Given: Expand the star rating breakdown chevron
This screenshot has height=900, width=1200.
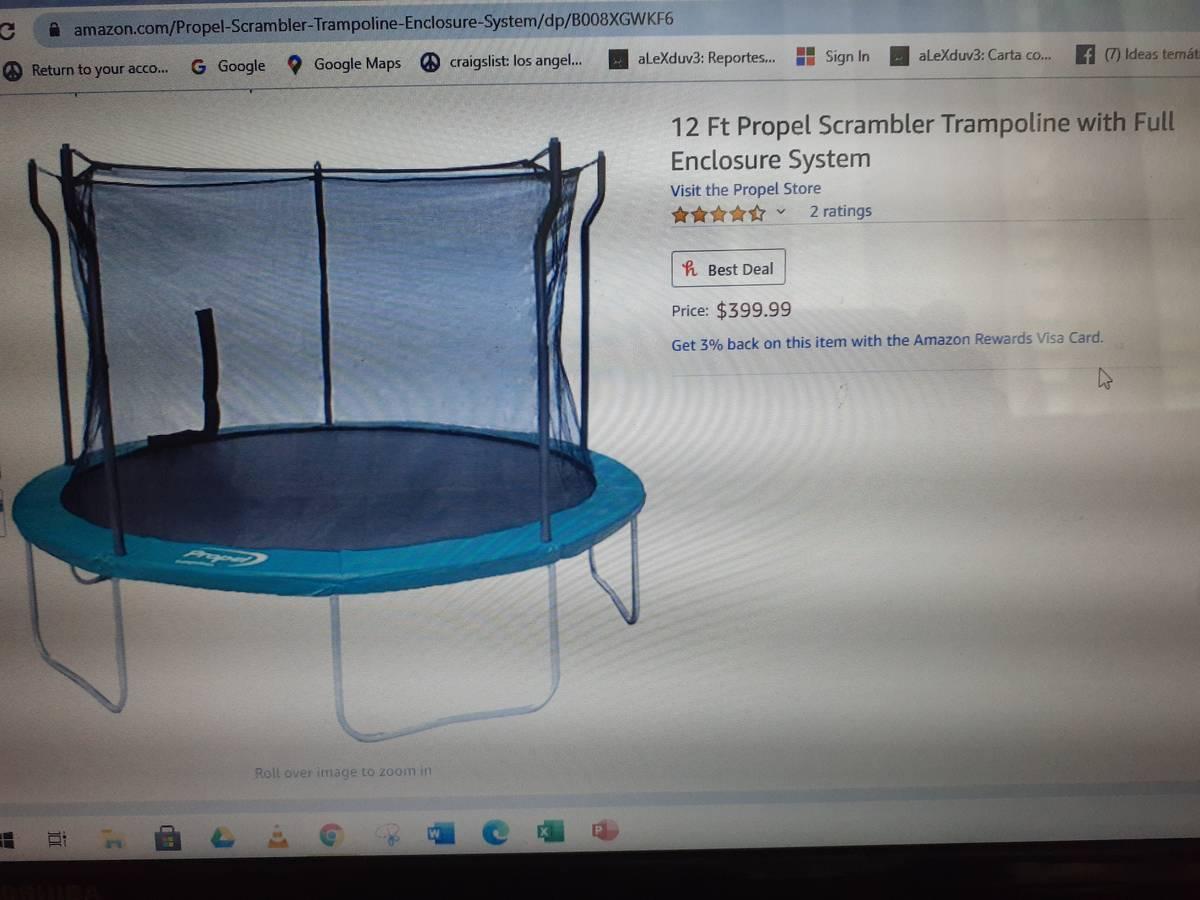Looking at the screenshot, I should click(x=781, y=211).
